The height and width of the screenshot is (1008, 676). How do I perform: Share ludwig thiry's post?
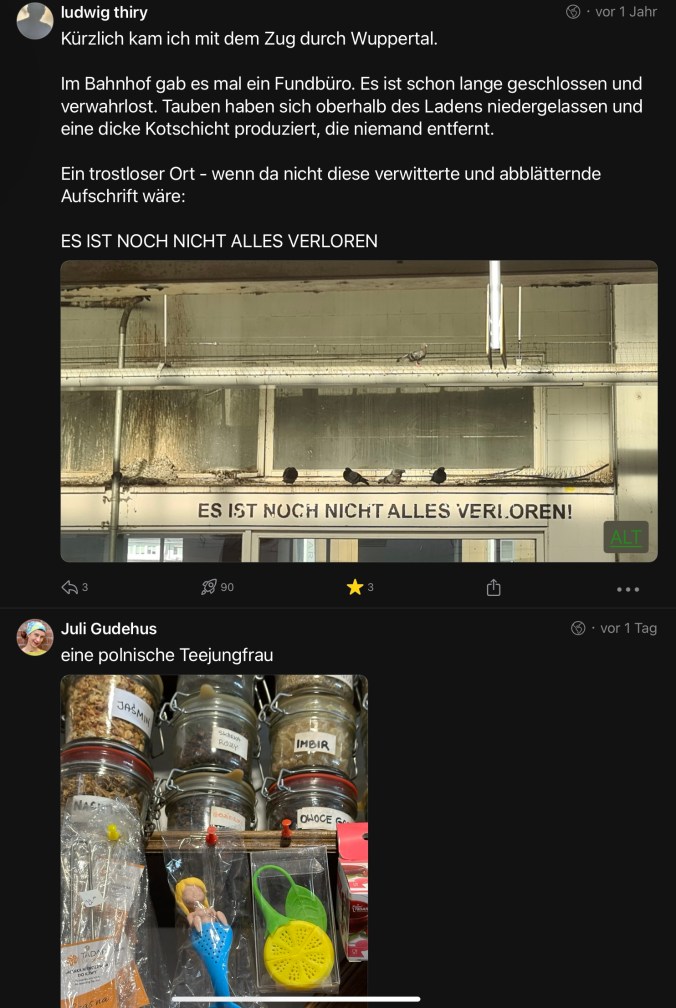(x=493, y=588)
